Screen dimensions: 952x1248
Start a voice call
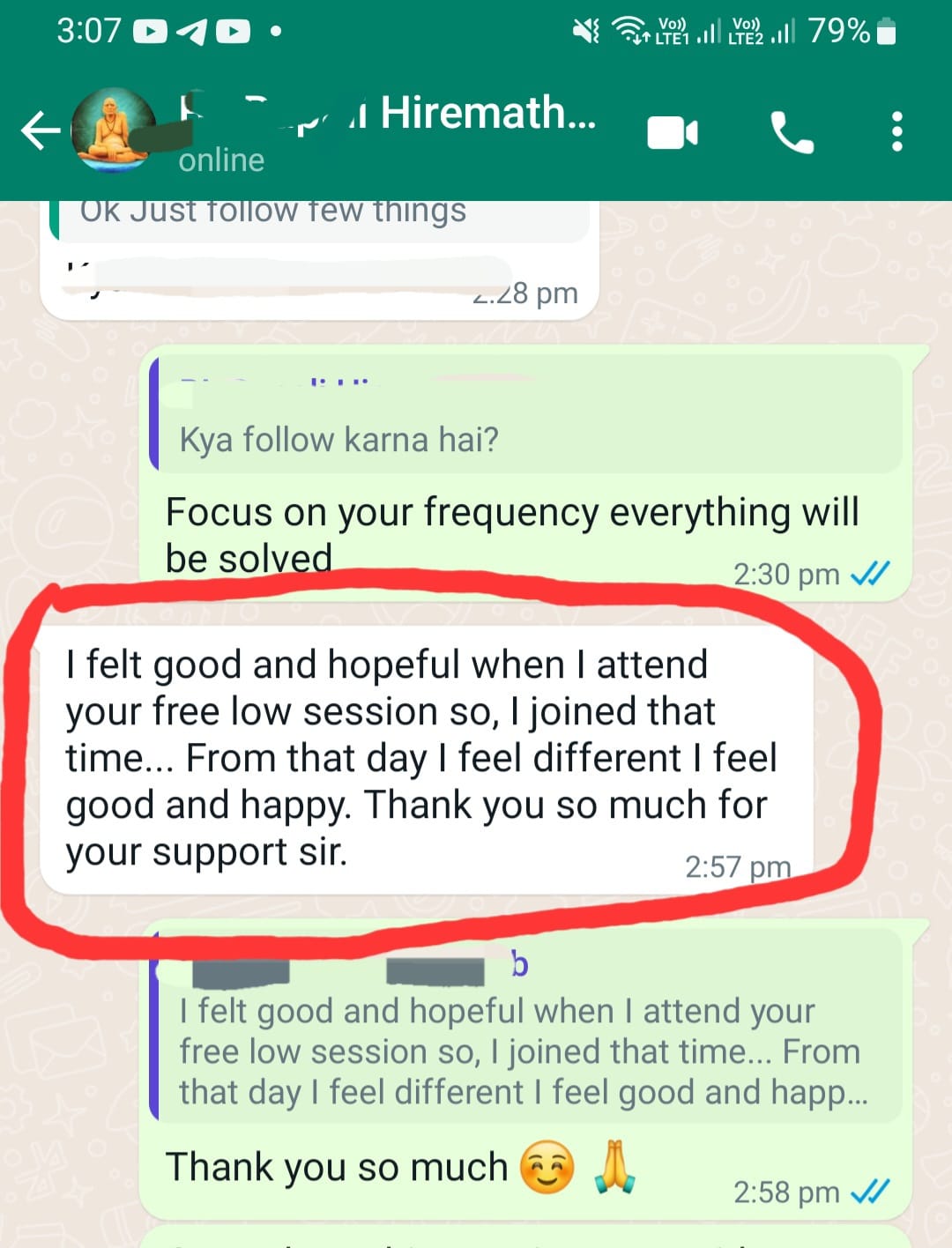click(792, 133)
